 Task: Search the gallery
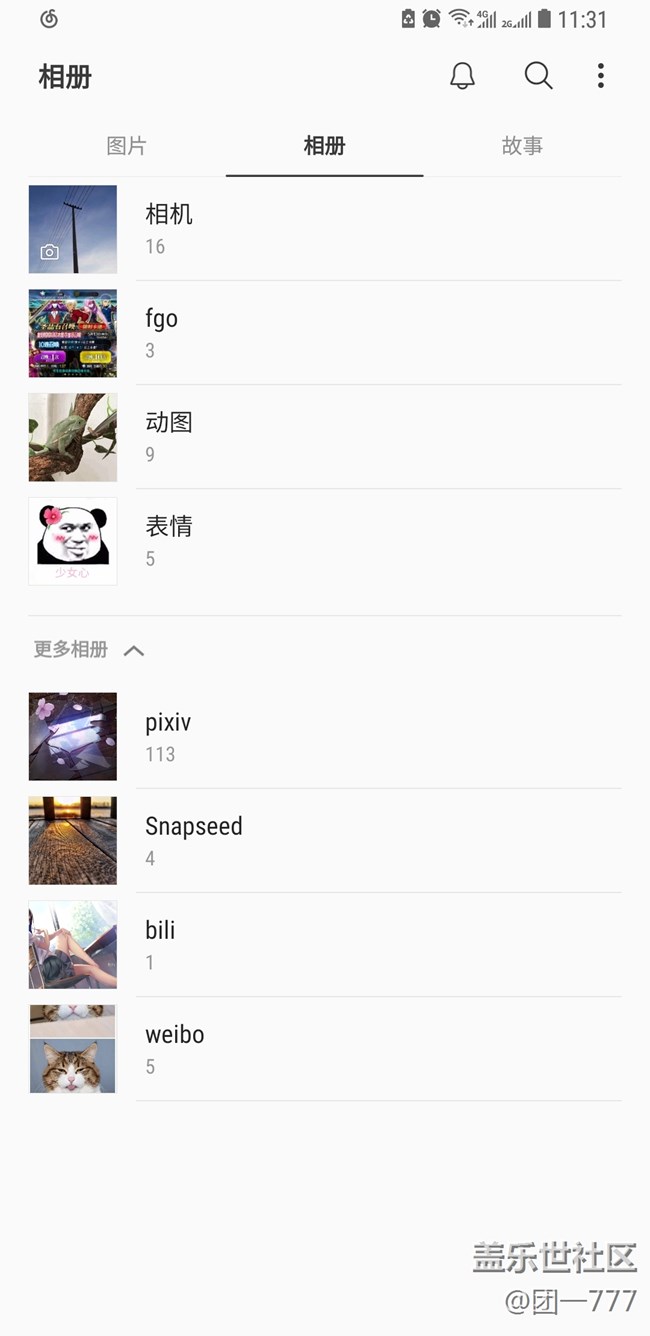[x=538, y=76]
